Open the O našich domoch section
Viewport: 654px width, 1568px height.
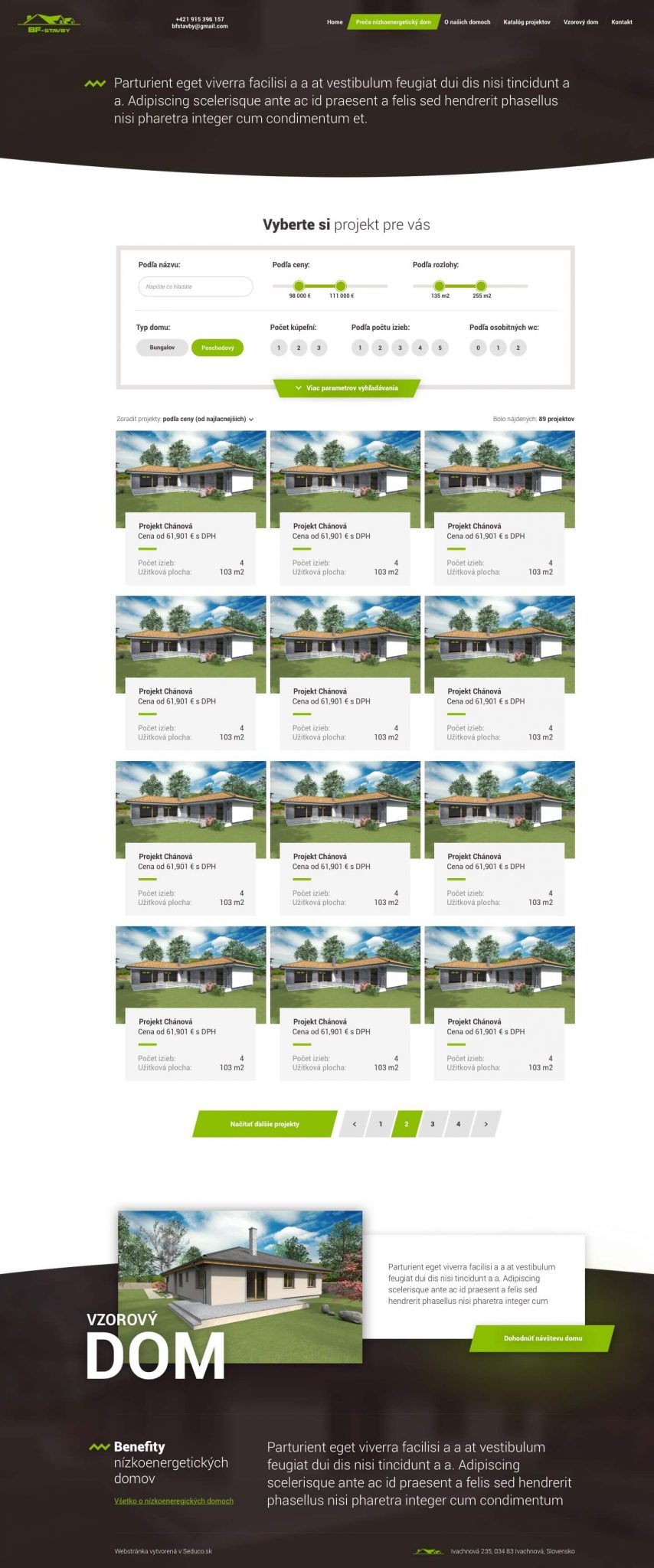click(467, 22)
